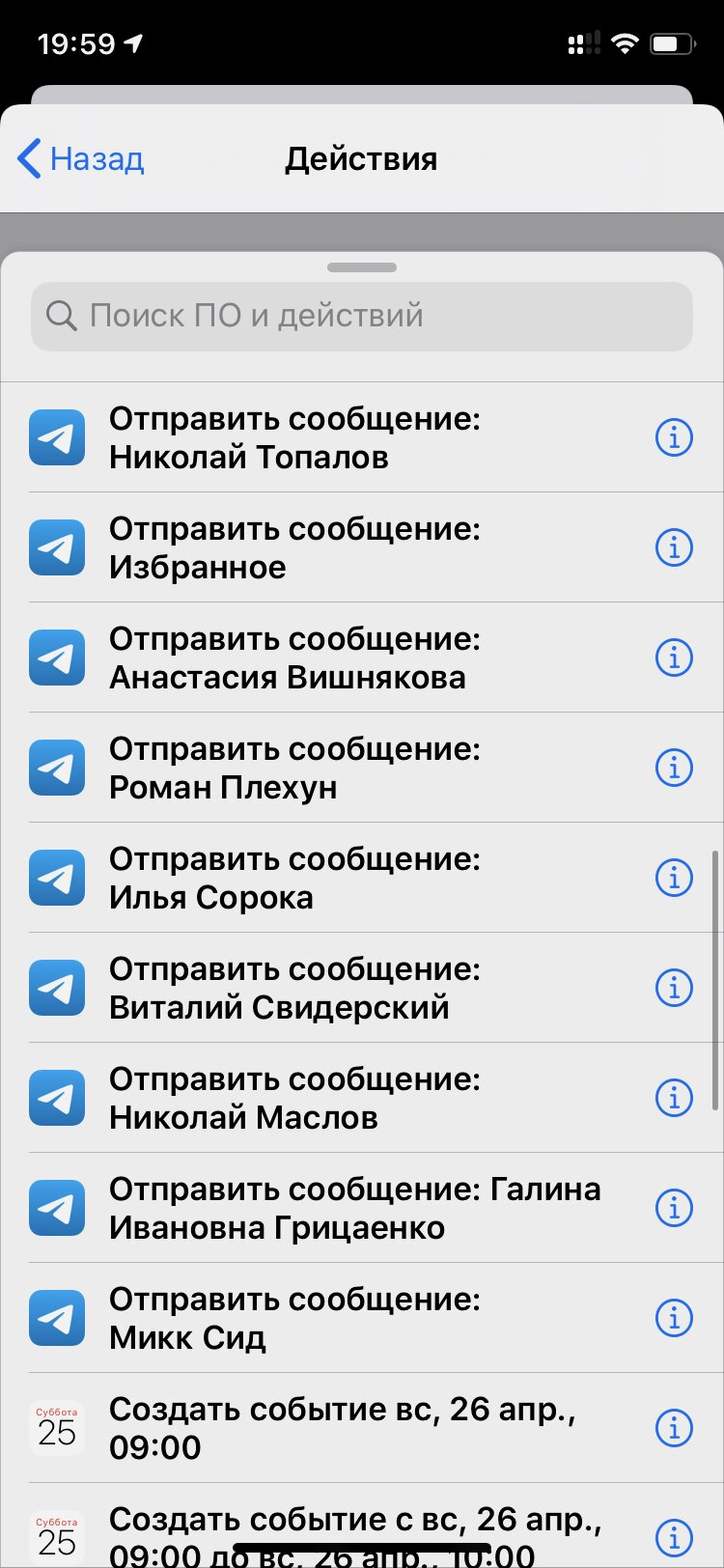Choose send message to Виталий Свидерский
The width and height of the screenshot is (724, 1568).
tap(362, 988)
